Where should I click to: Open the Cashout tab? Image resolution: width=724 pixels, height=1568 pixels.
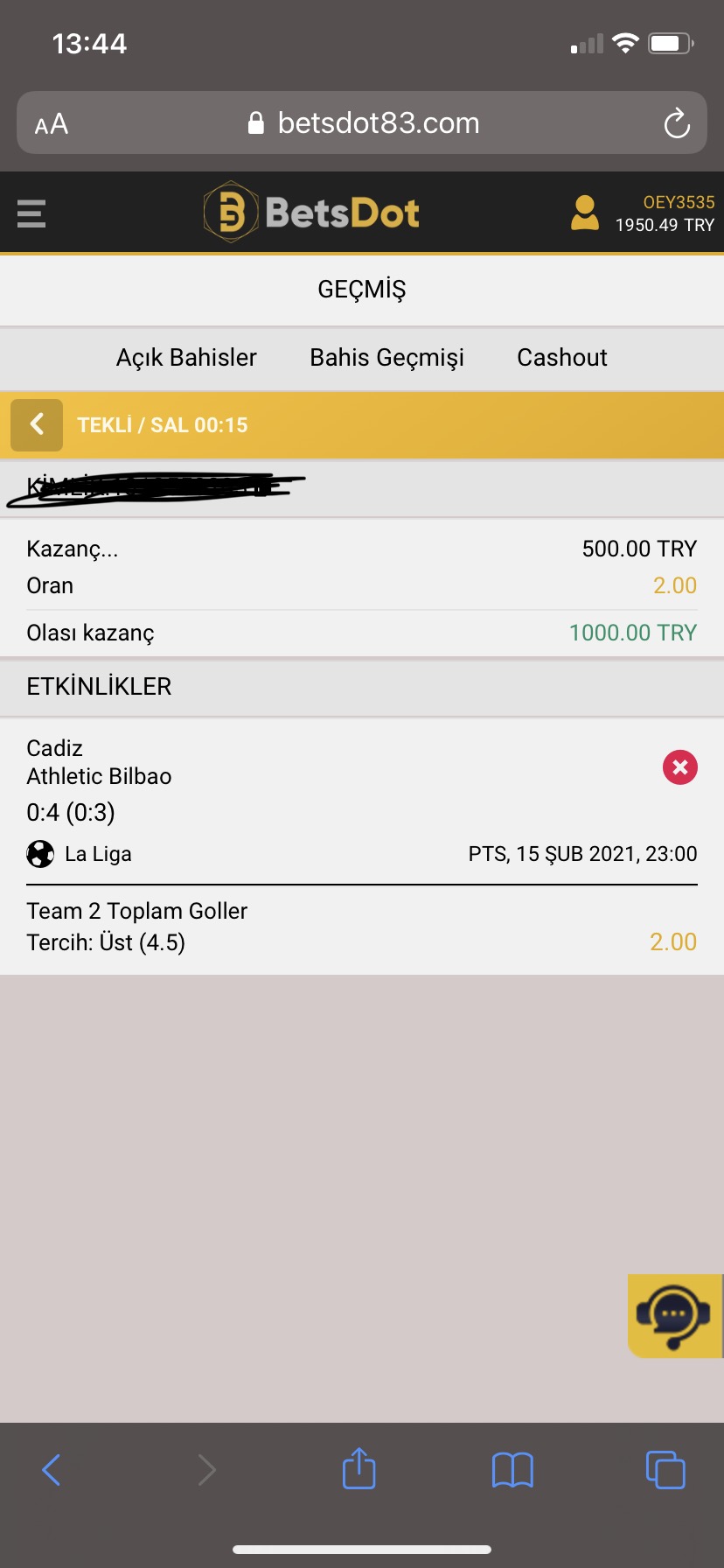(x=562, y=358)
